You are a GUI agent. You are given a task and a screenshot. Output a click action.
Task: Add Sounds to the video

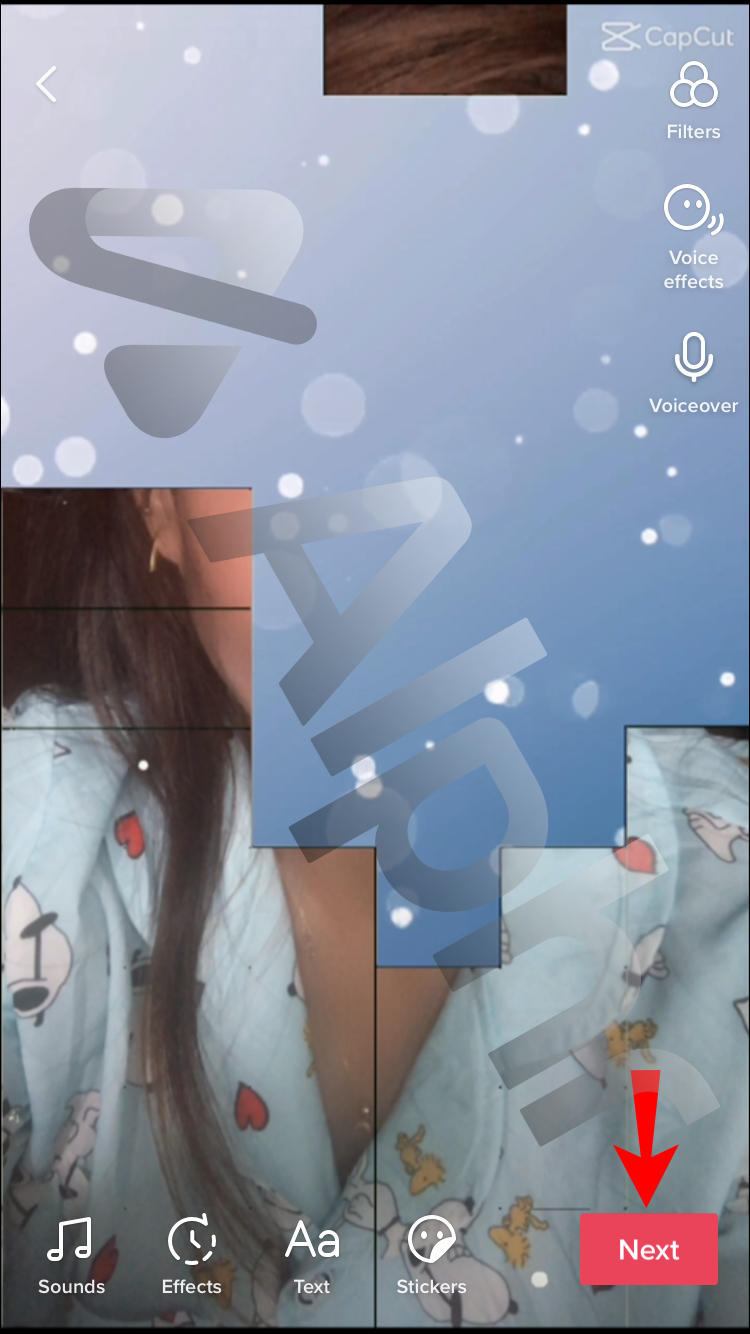(71, 1255)
